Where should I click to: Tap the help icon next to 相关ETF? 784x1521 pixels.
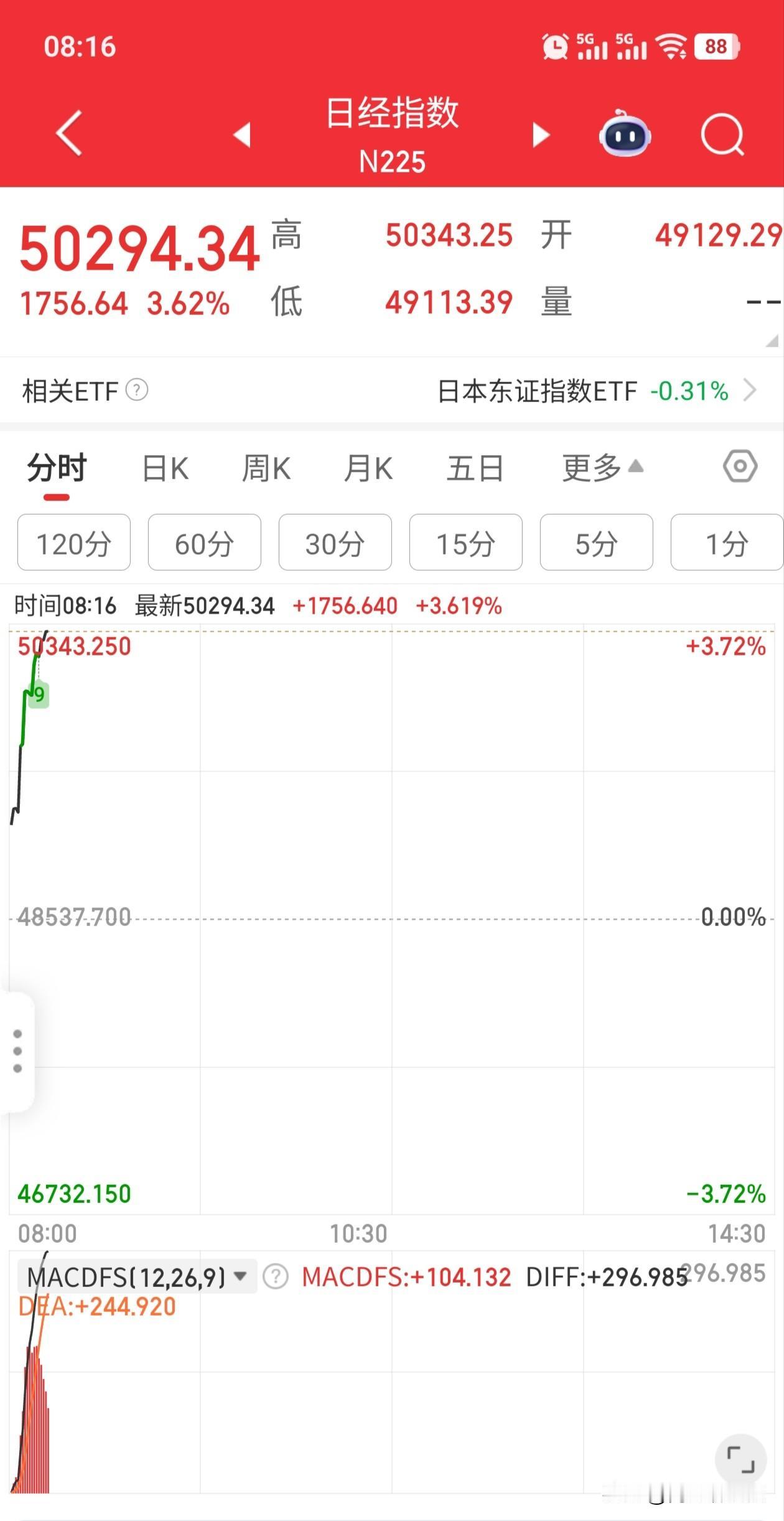[137, 390]
